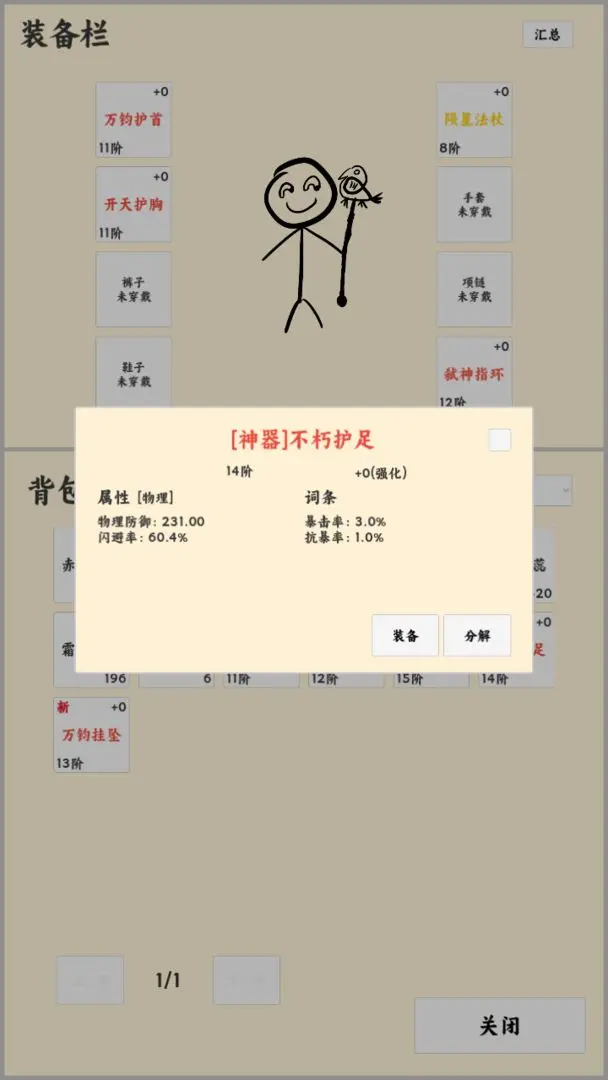Tap 分解 to dismantle this item

[477, 636]
